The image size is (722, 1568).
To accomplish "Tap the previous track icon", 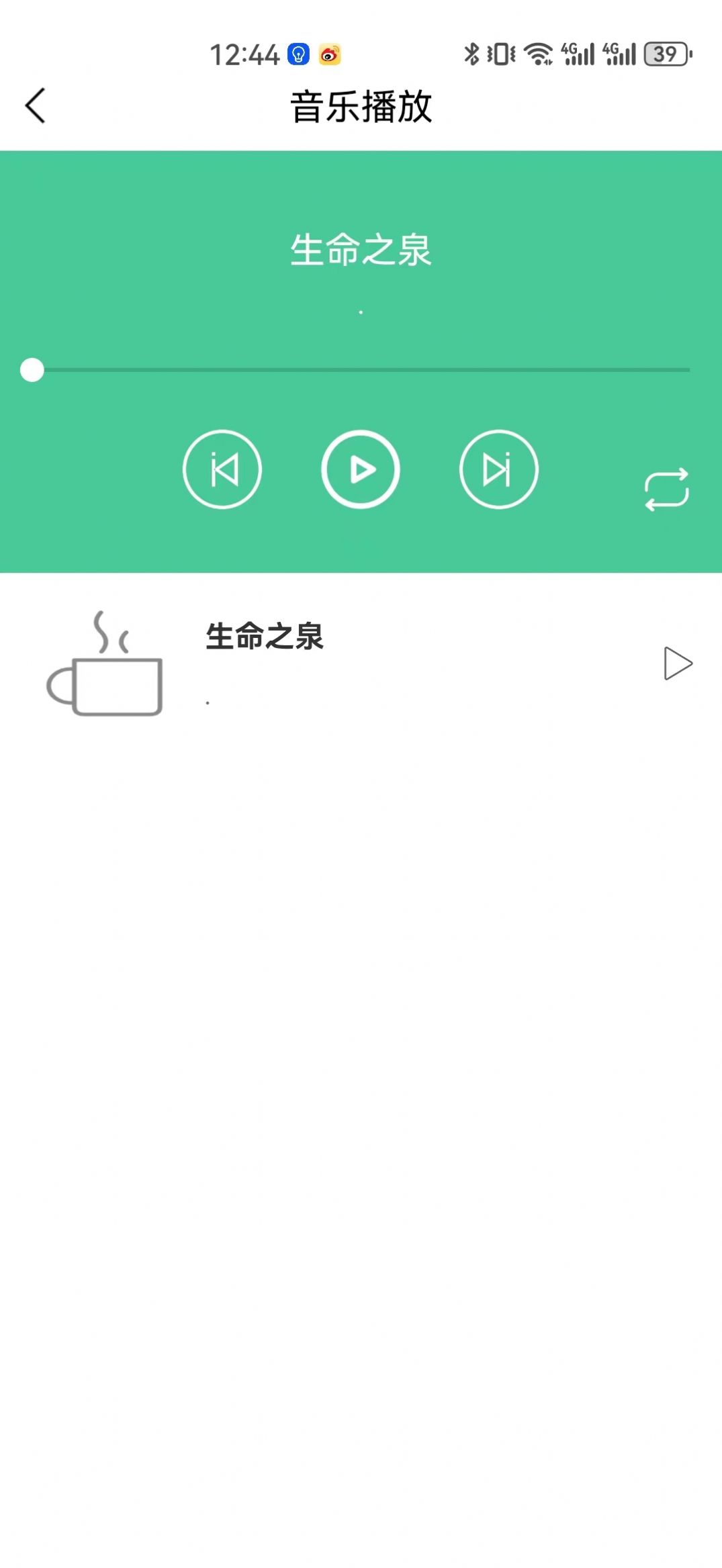I will (x=222, y=469).
